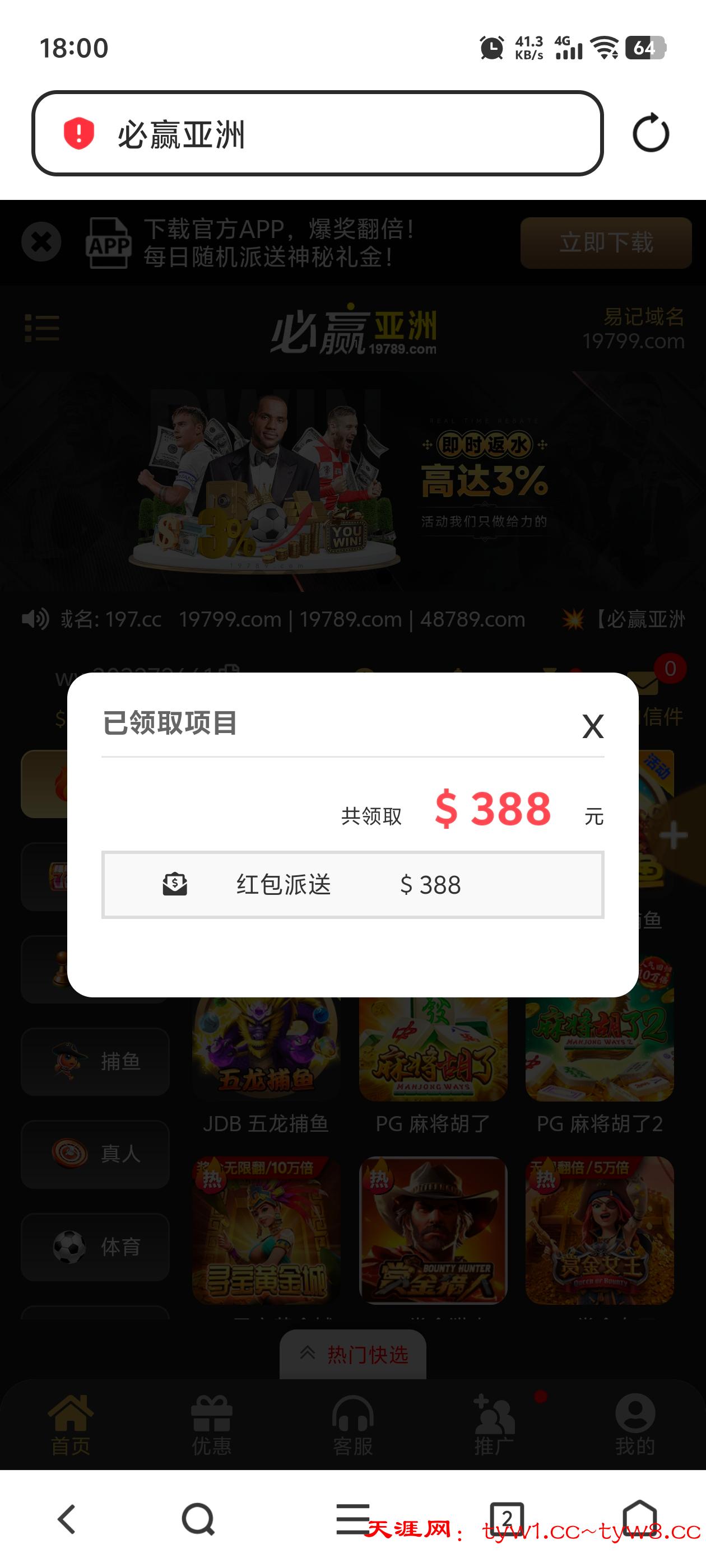Open the 红包派送 $388 entry
The width and height of the screenshot is (706, 1568).
(x=352, y=884)
